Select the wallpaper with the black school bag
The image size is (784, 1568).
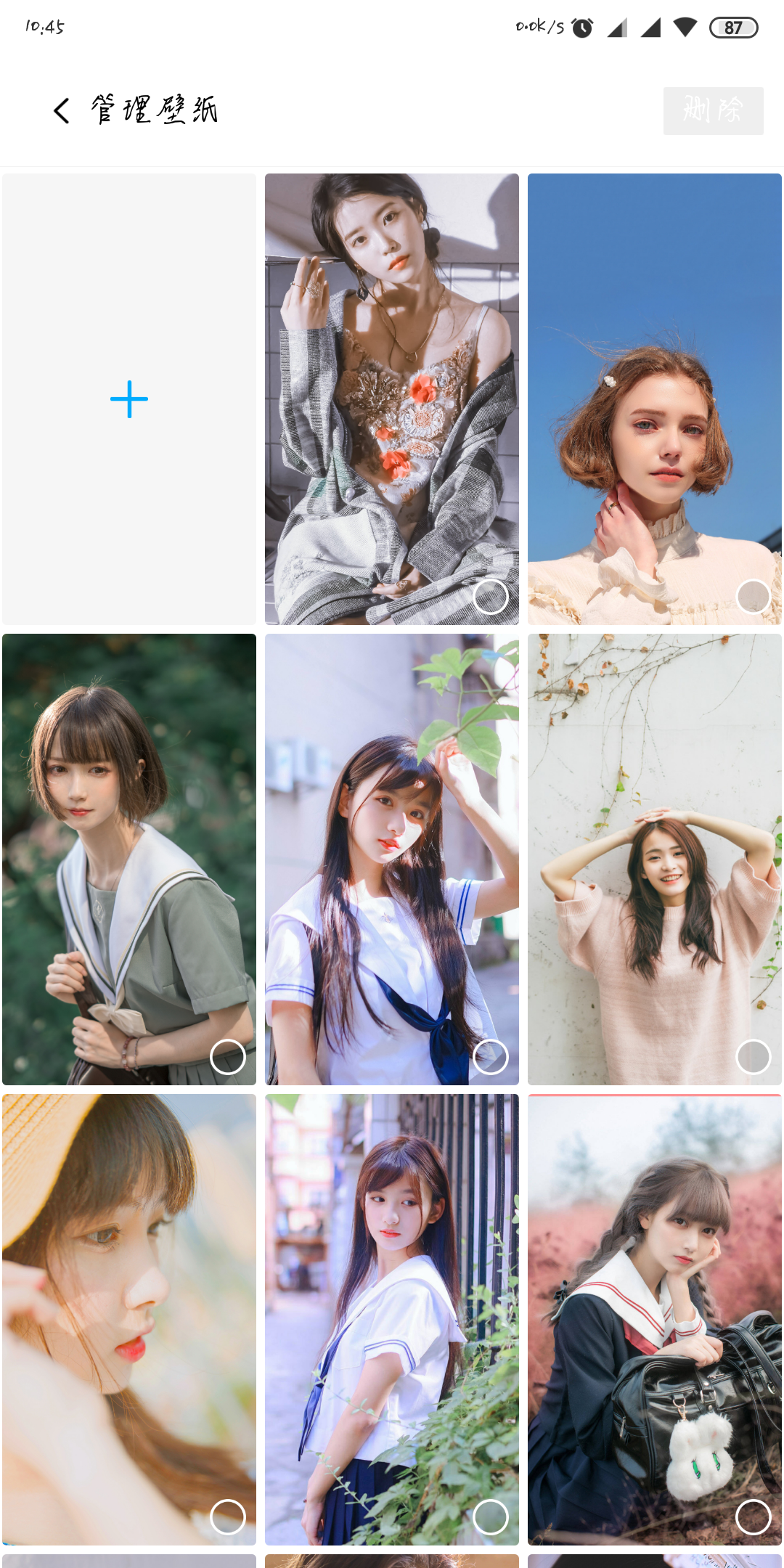click(753, 1517)
